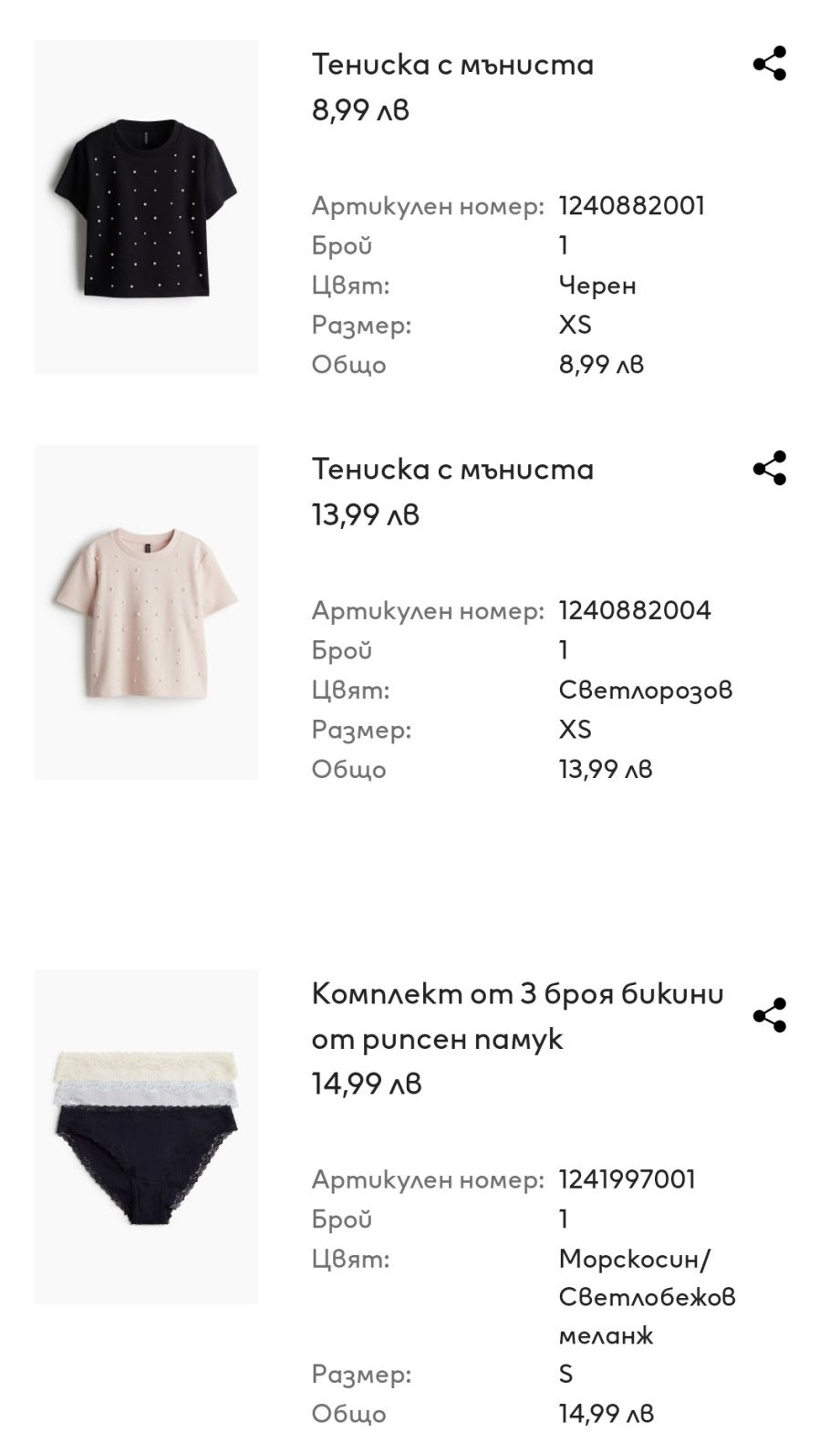Share the light pink Тениска с мъниста

[x=769, y=469]
